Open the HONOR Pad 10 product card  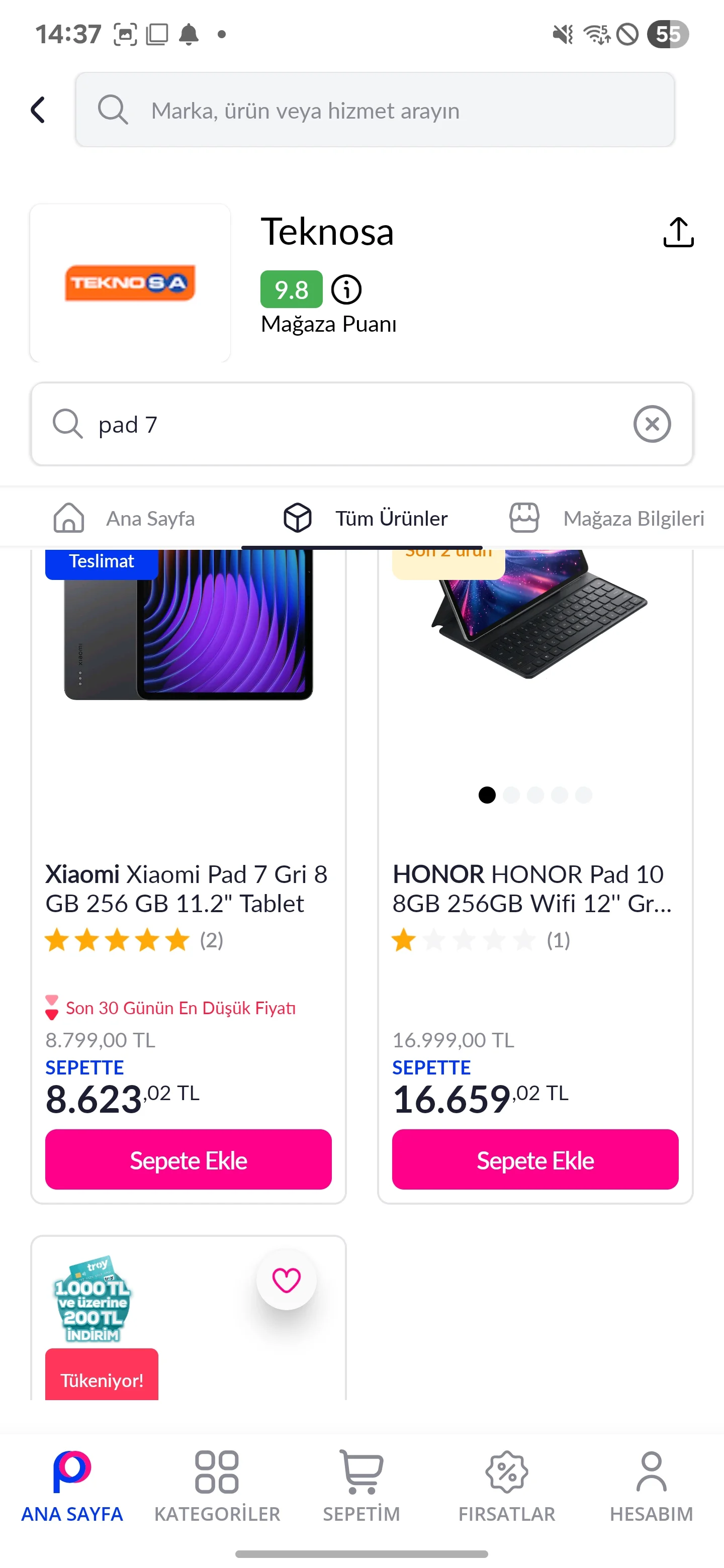[534, 888]
